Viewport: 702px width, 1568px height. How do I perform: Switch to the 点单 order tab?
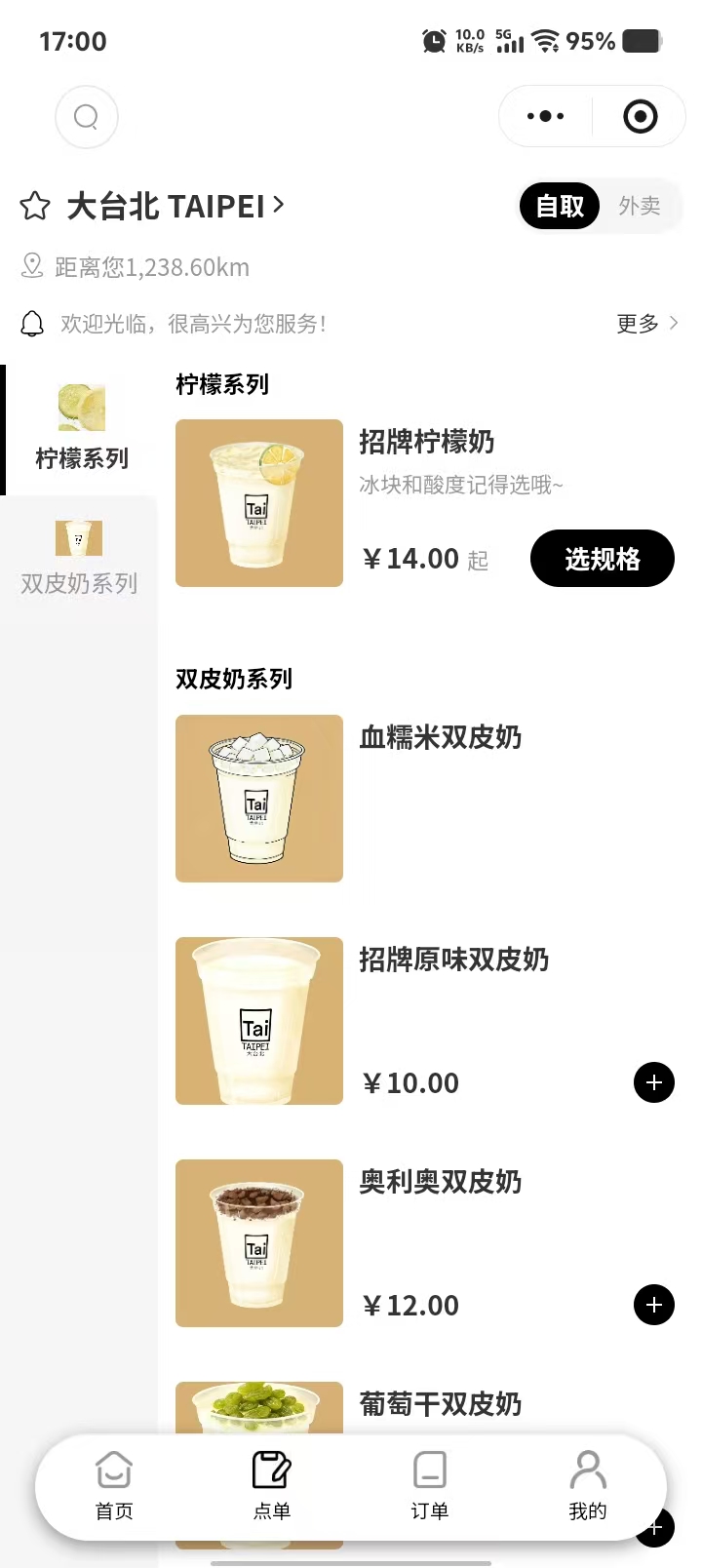pyautogui.click(x=272, y=1486)
